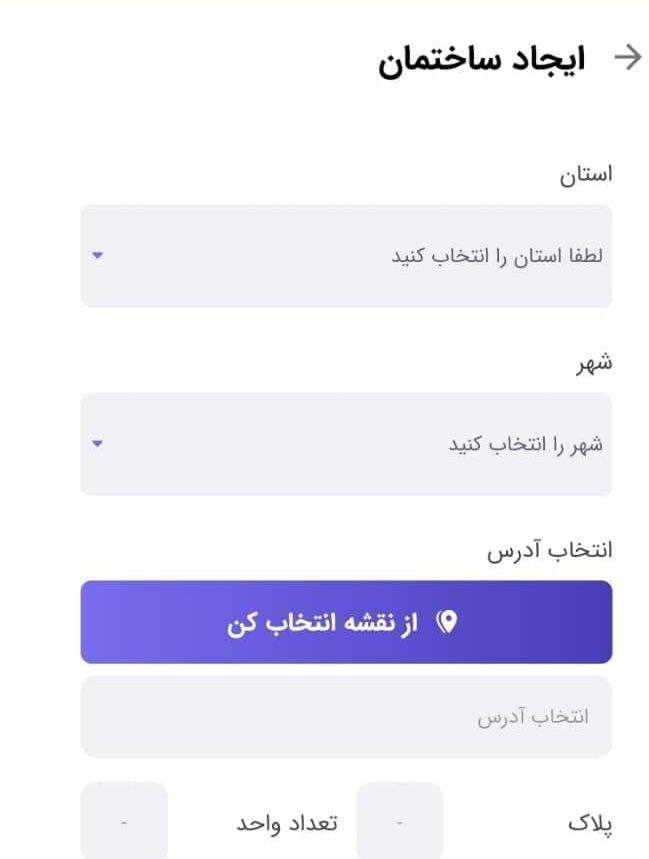
Task: Expand the شهر city dropdown
Action: [346, 444]
